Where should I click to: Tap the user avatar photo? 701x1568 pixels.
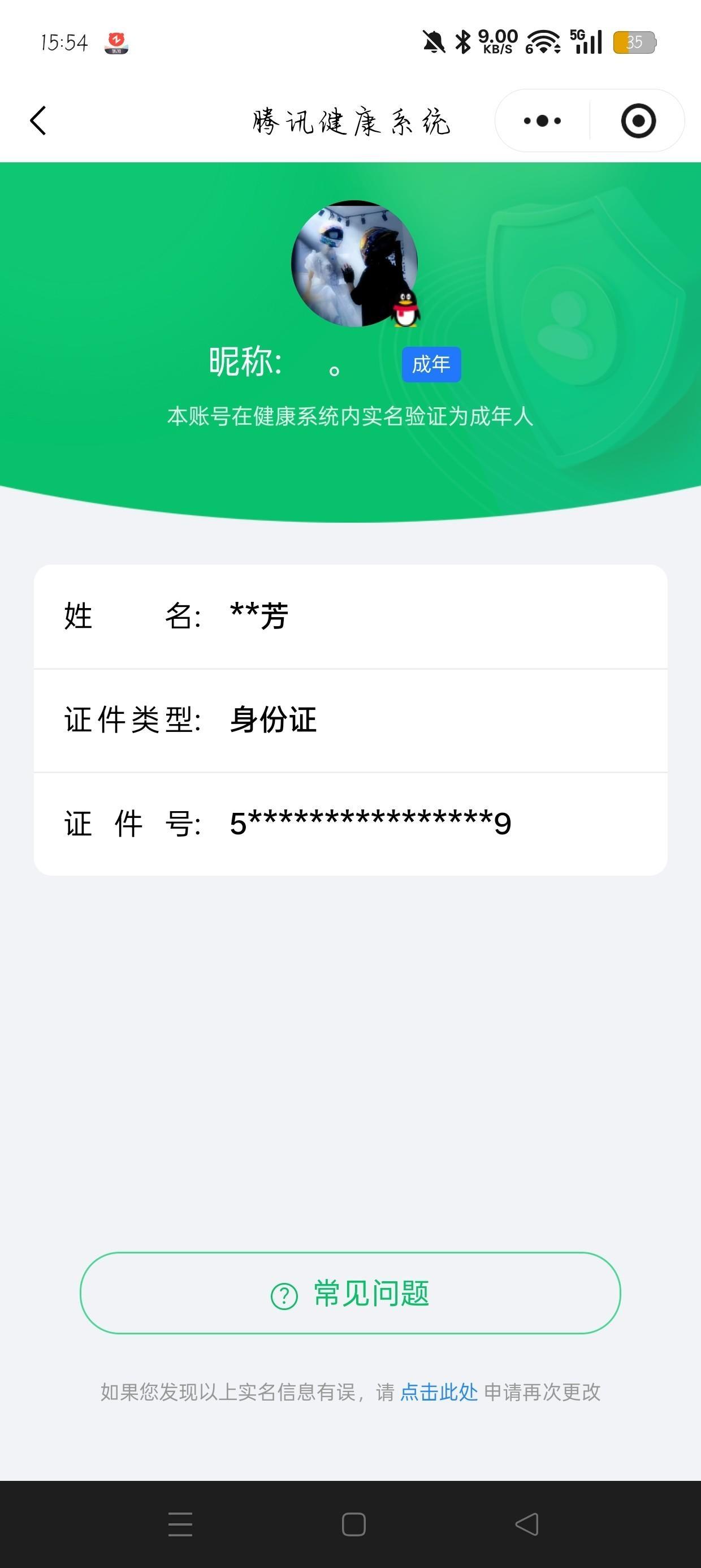pyautogui.click(x=350, y=263)
